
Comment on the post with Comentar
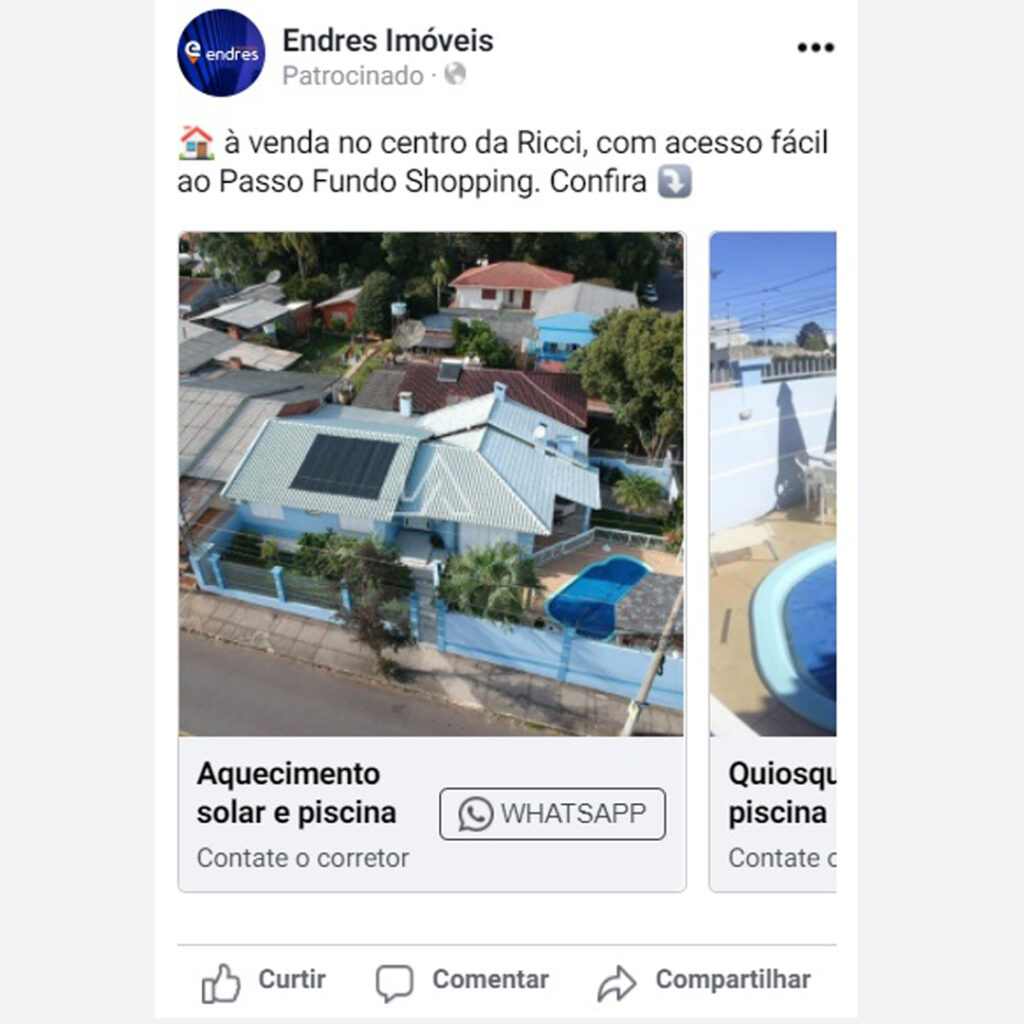click(x=463, y=981)
